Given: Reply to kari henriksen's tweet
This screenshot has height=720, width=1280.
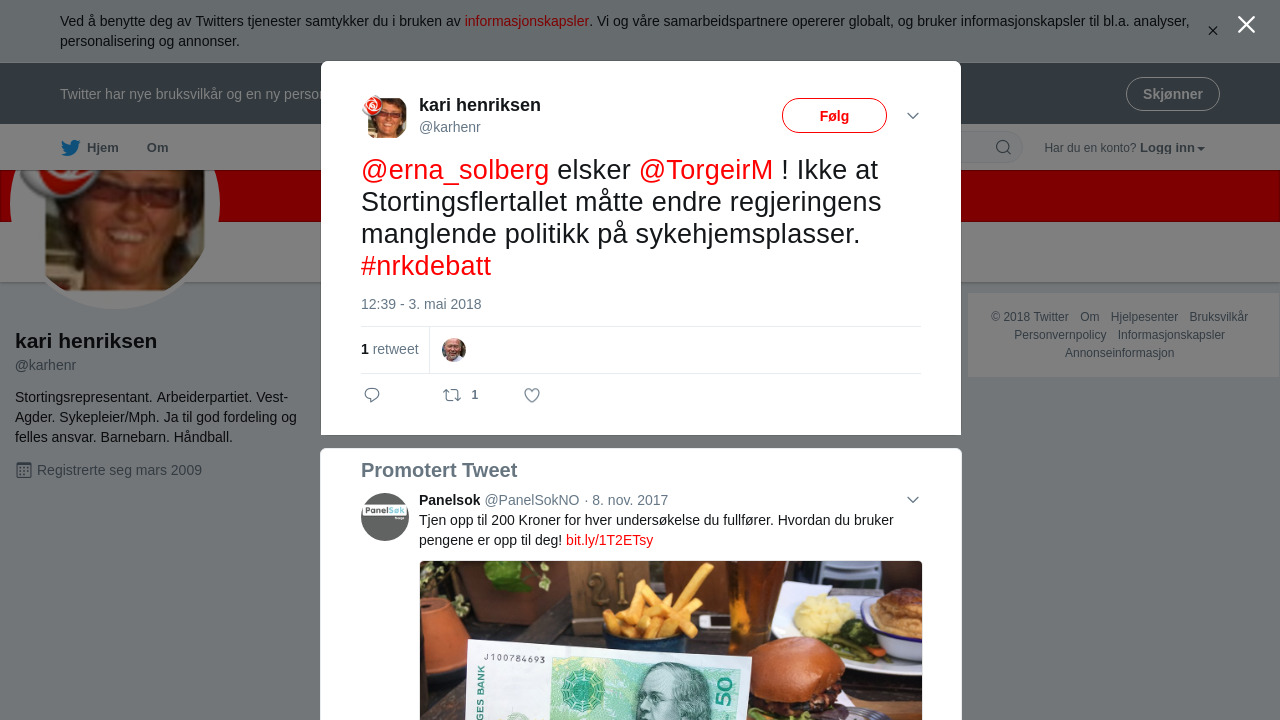Looking at the screenshot, I should (x=372, y=395).
